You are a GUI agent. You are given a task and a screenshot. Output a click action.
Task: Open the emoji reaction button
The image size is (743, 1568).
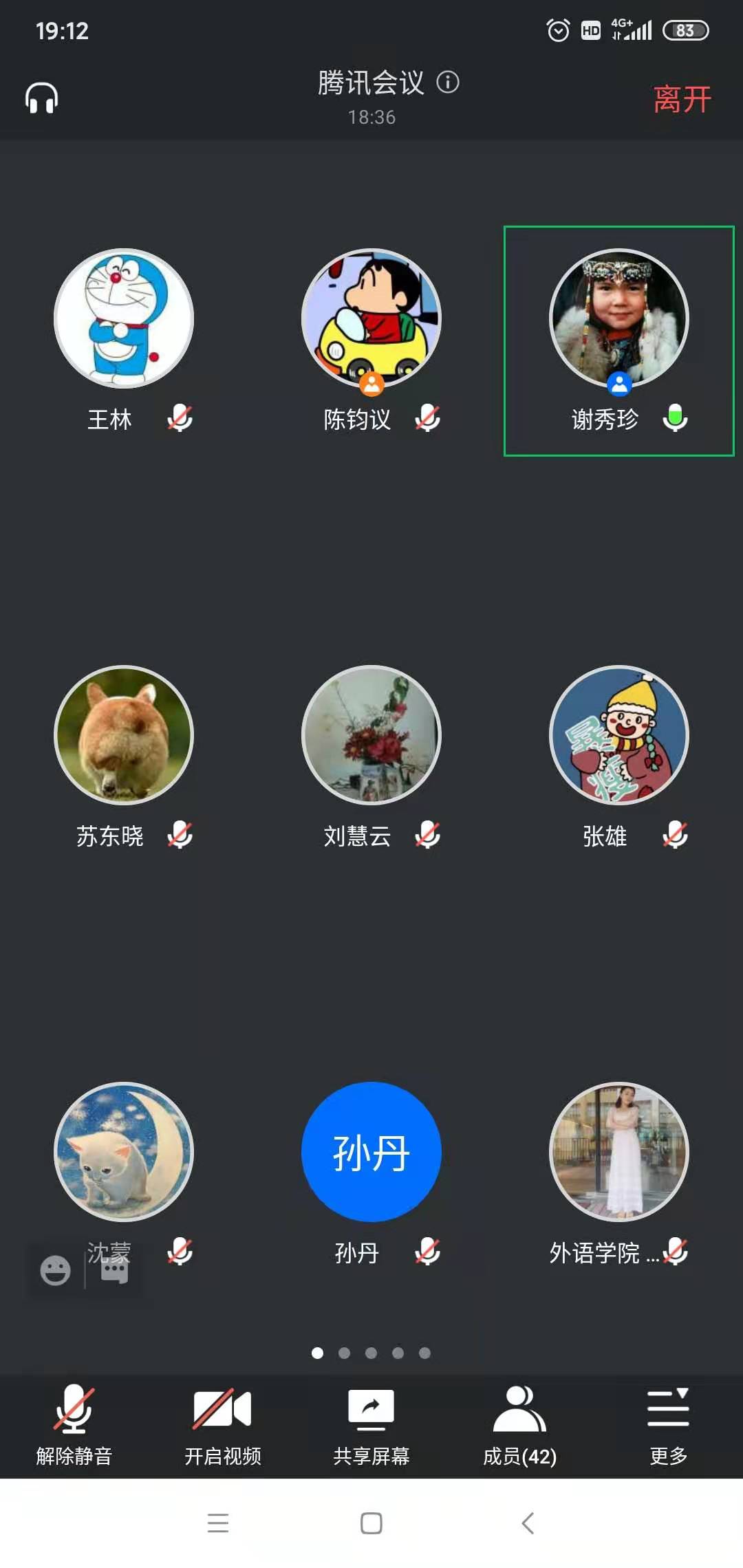coord(56,1270)
